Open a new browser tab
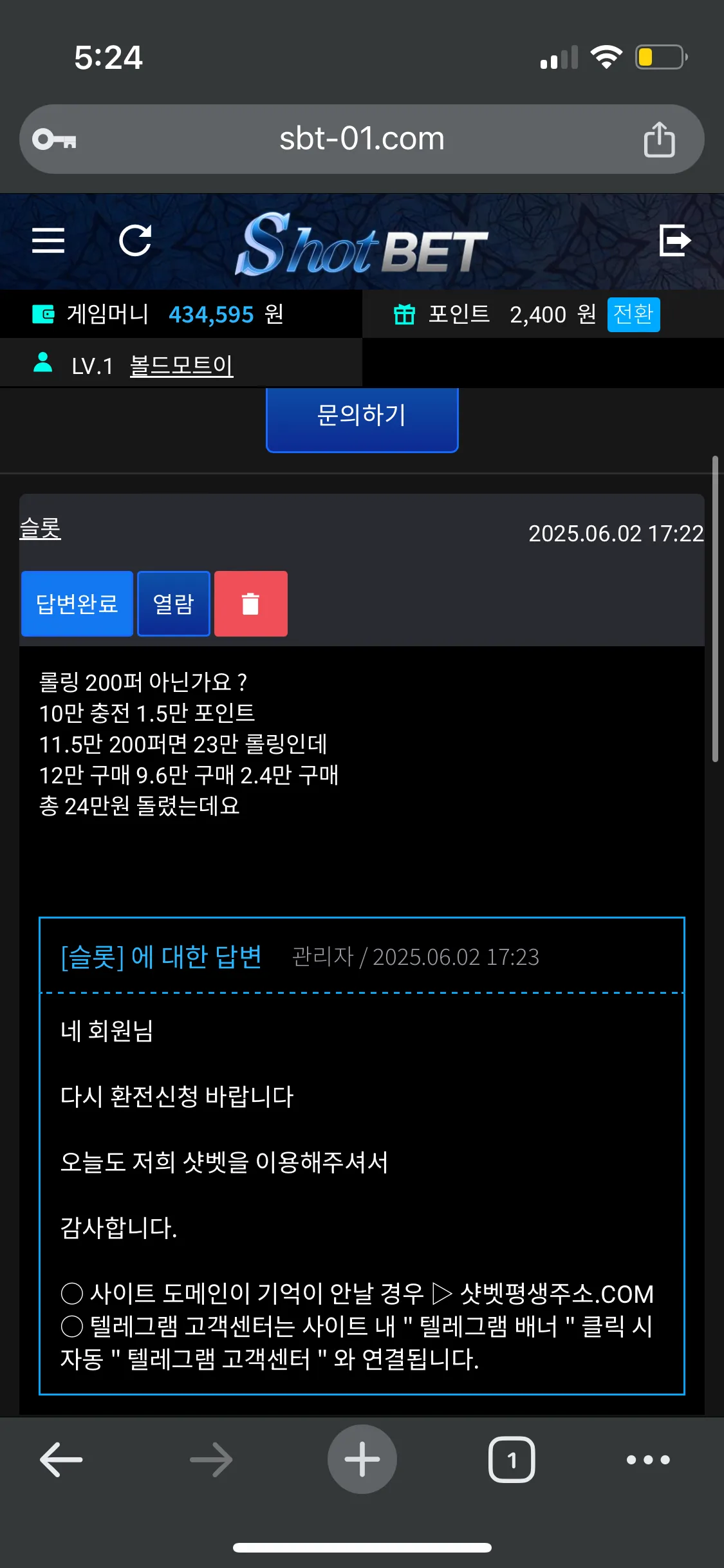 [362, 1459]
